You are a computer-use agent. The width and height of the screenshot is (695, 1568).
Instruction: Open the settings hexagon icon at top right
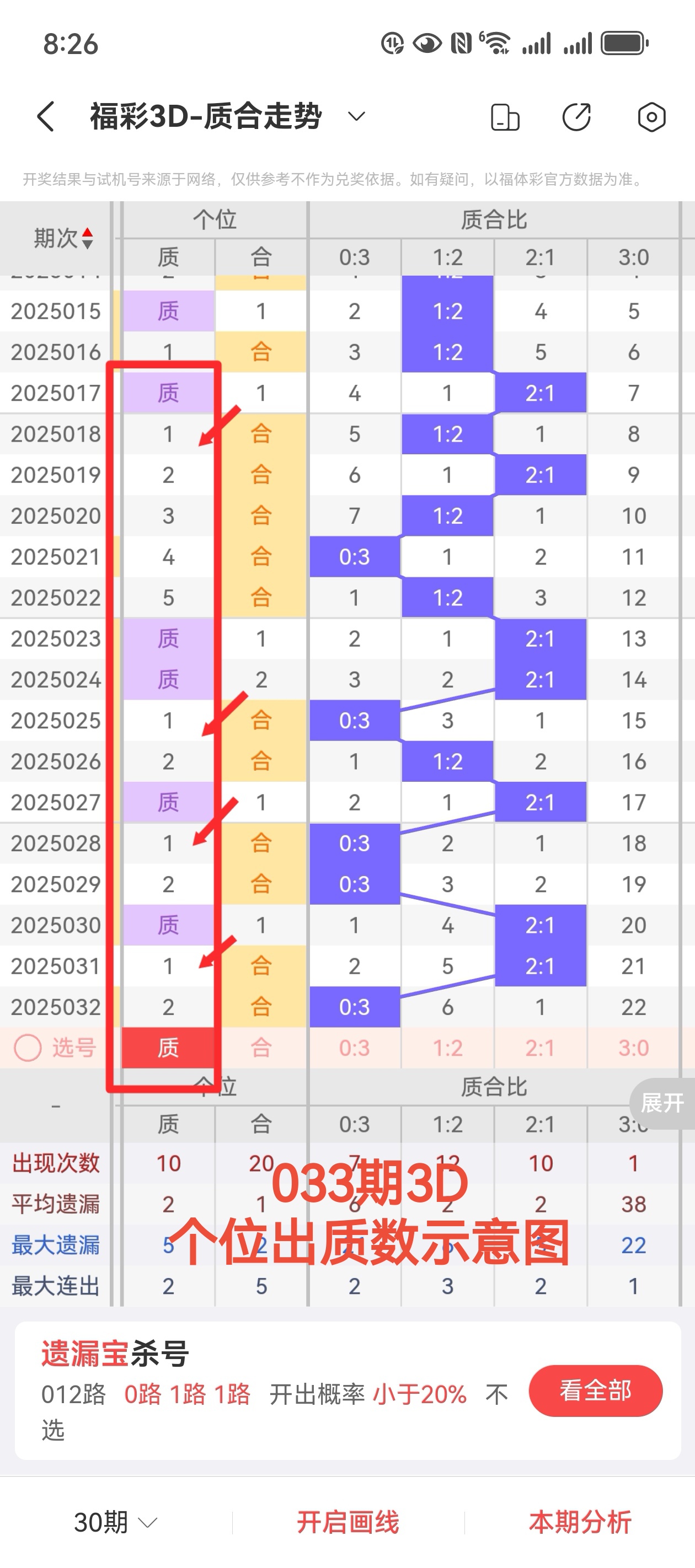coord(650,117)
